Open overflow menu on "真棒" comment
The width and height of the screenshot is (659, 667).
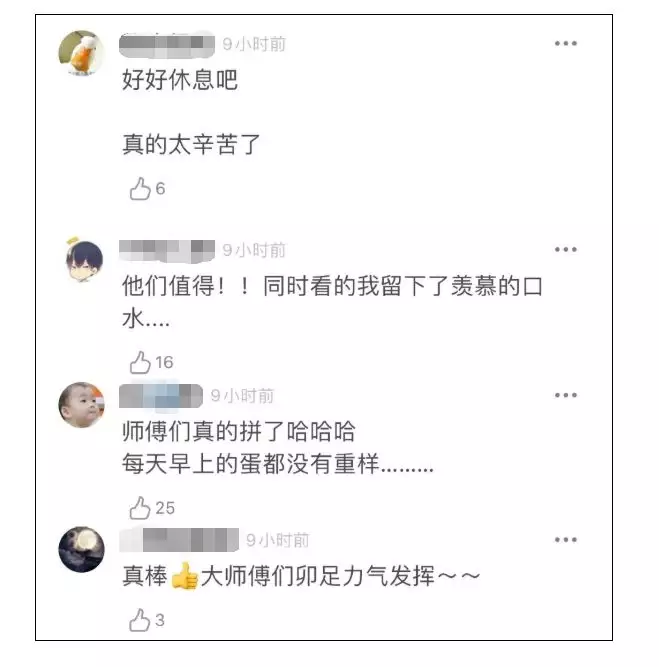point(566,540)
